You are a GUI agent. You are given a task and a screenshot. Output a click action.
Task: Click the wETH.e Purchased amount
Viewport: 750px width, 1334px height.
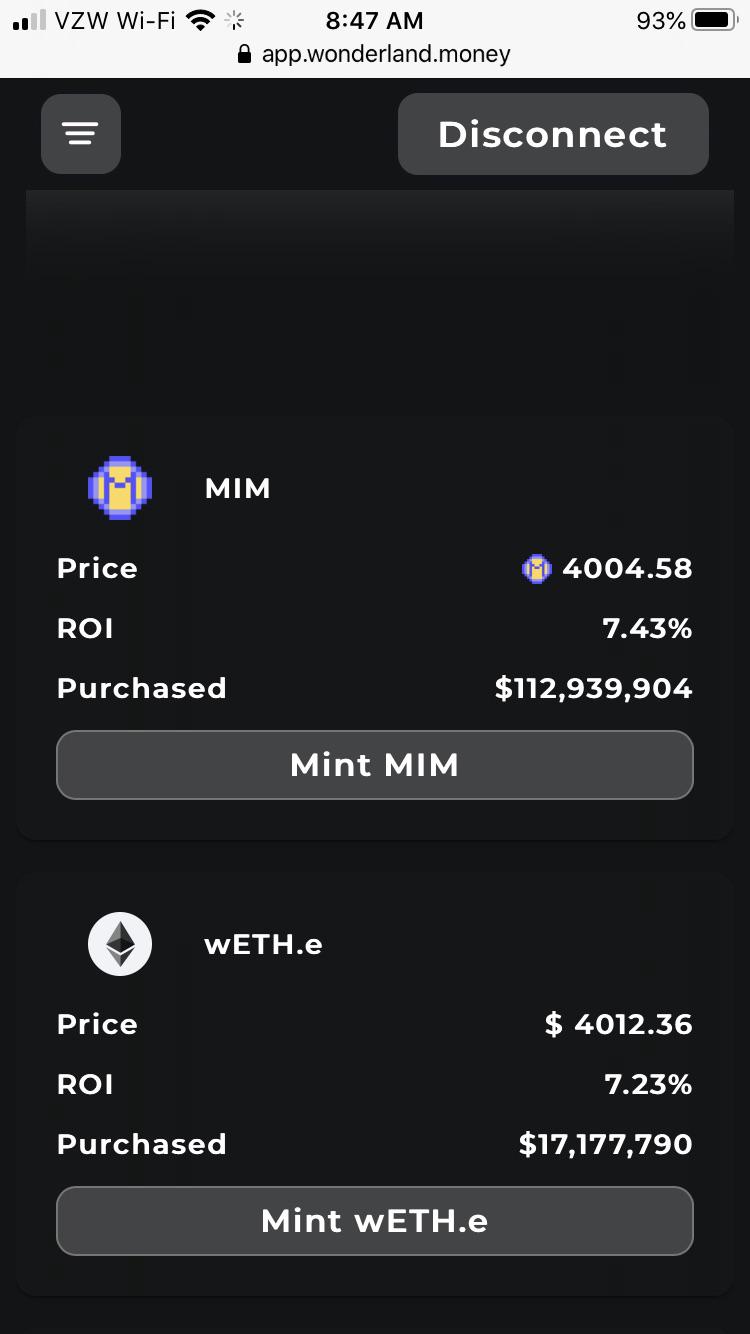click(x=606, y=1143)
